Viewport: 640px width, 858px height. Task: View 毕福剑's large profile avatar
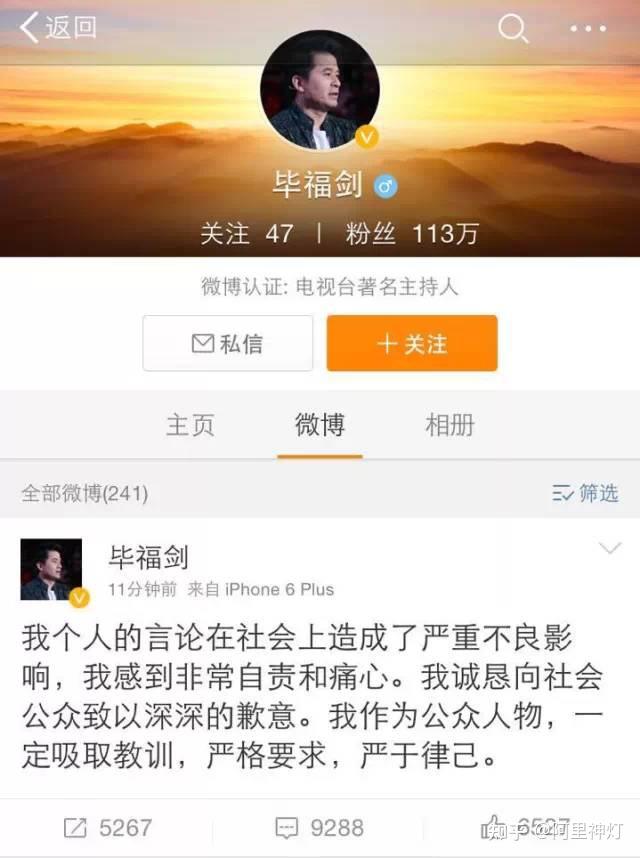320,90
